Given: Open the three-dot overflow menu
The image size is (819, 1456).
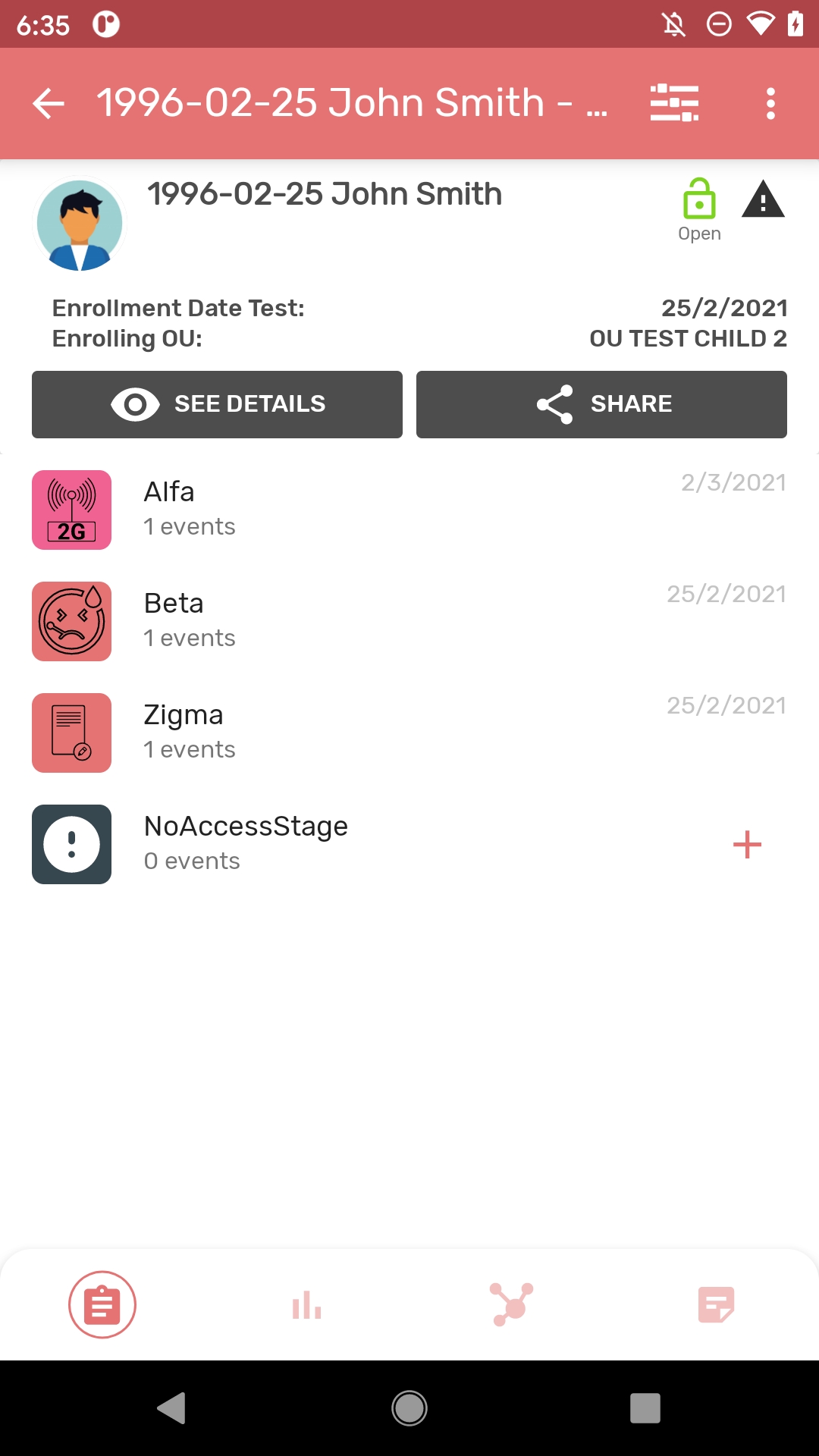Looking at the screenshot, I should (770, 104).
